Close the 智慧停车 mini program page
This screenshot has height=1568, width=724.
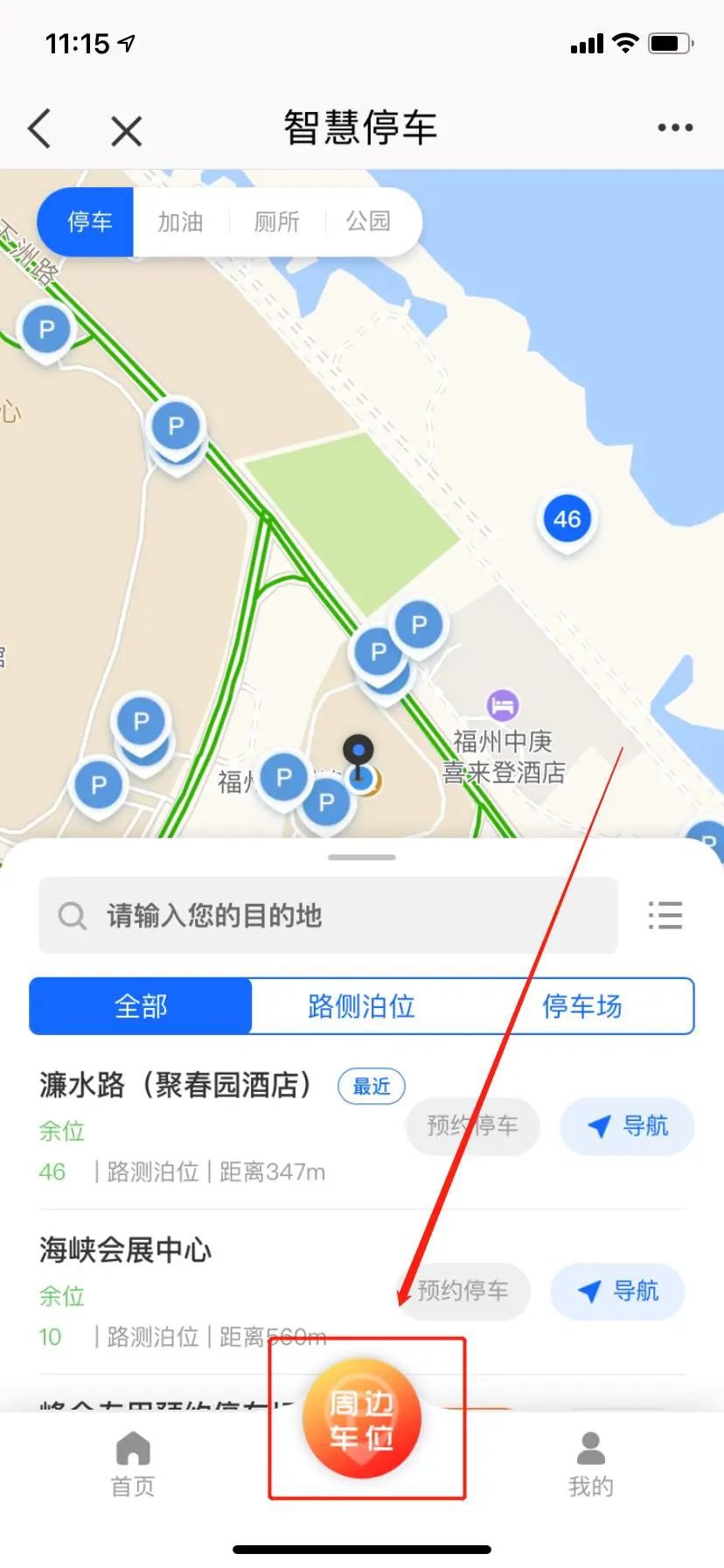(x=127, y=132)
